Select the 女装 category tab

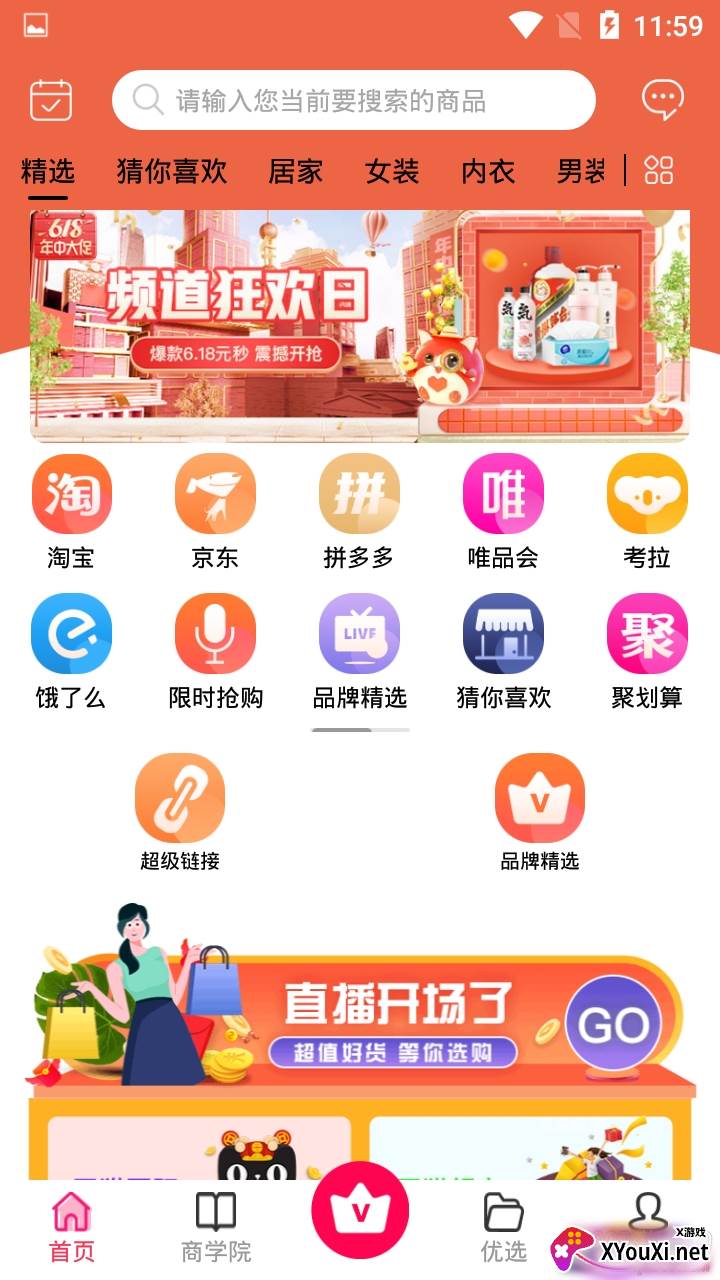click(x=392, y=171)
